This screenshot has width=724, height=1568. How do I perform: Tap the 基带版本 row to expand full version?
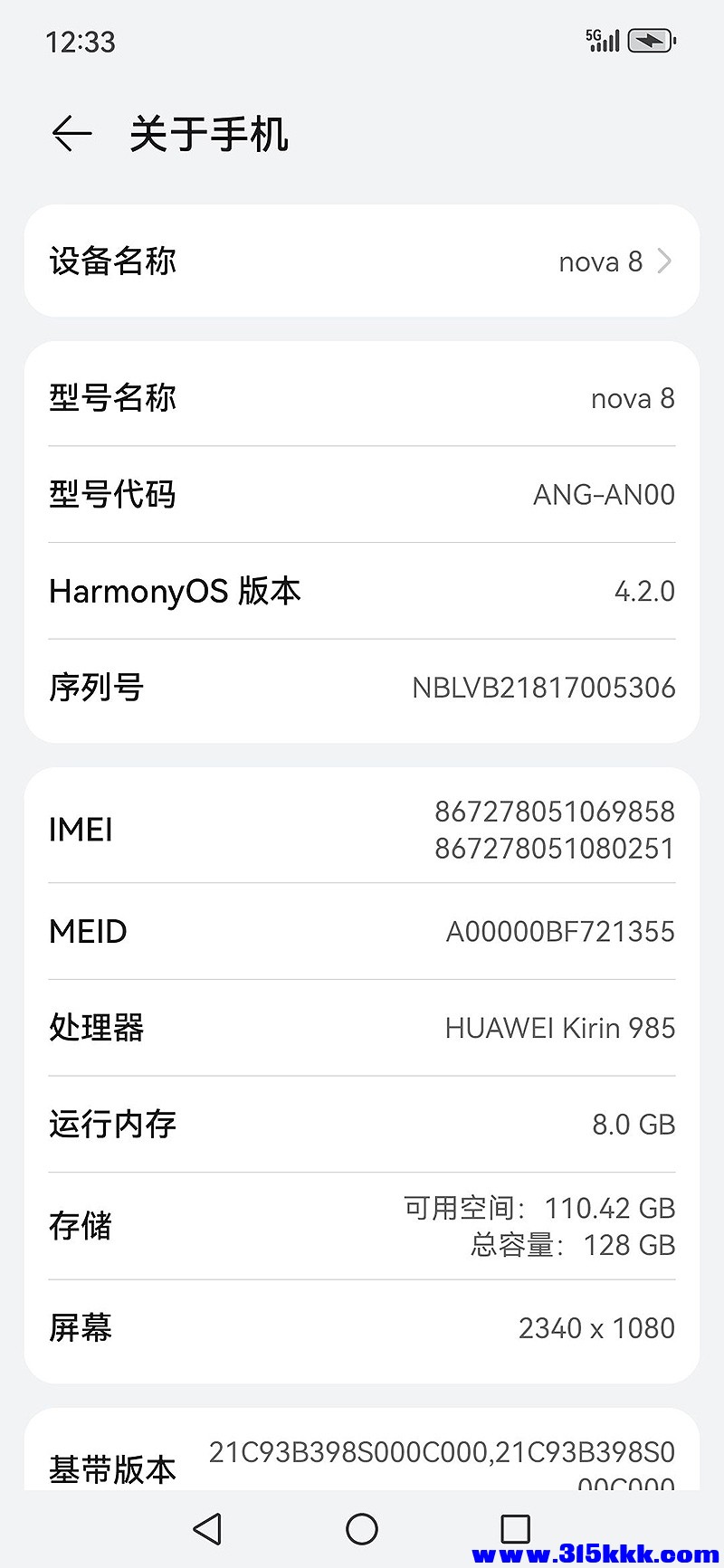coord(362,1461)
